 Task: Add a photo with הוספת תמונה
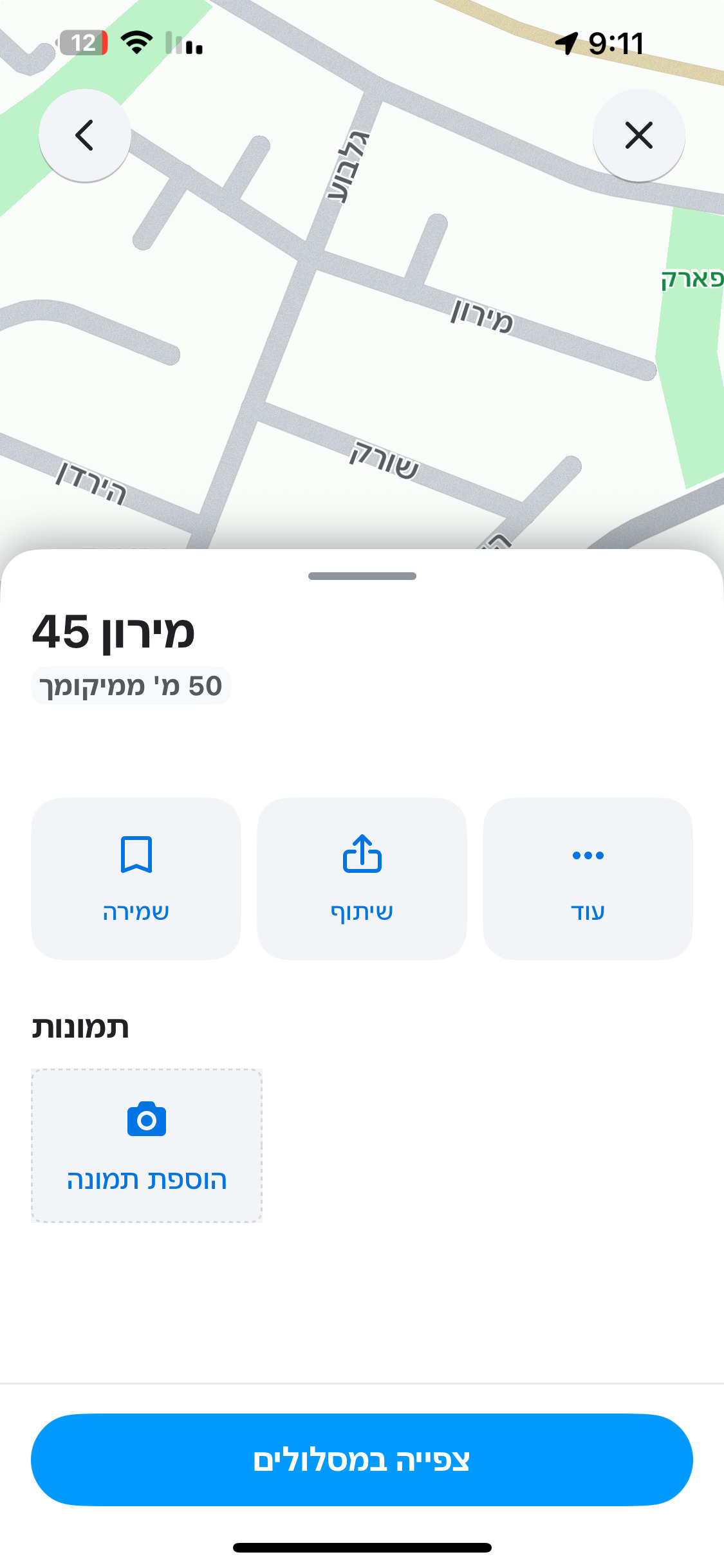click(x=147, y=1145)
